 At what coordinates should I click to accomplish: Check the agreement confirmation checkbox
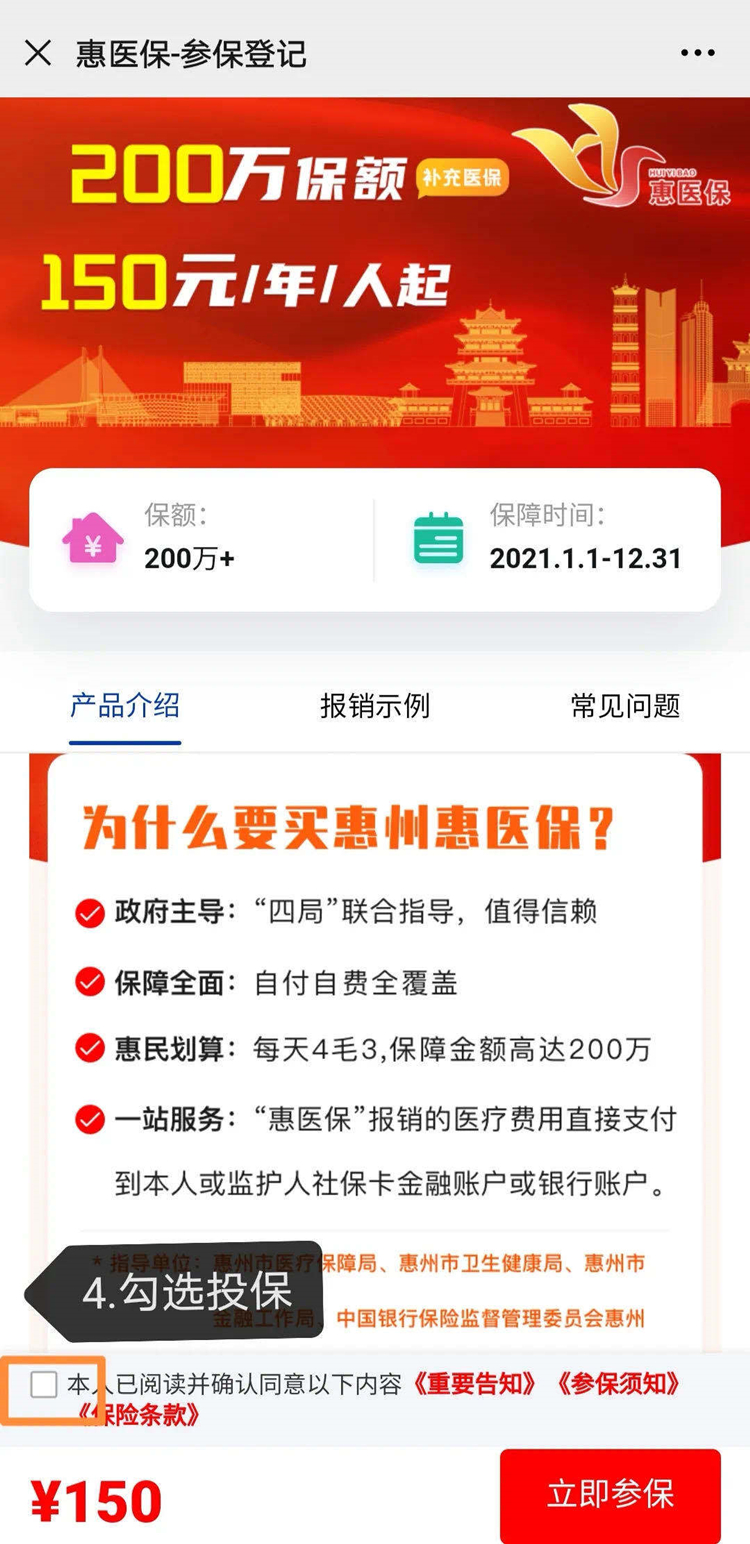[x=44, y=1385]
